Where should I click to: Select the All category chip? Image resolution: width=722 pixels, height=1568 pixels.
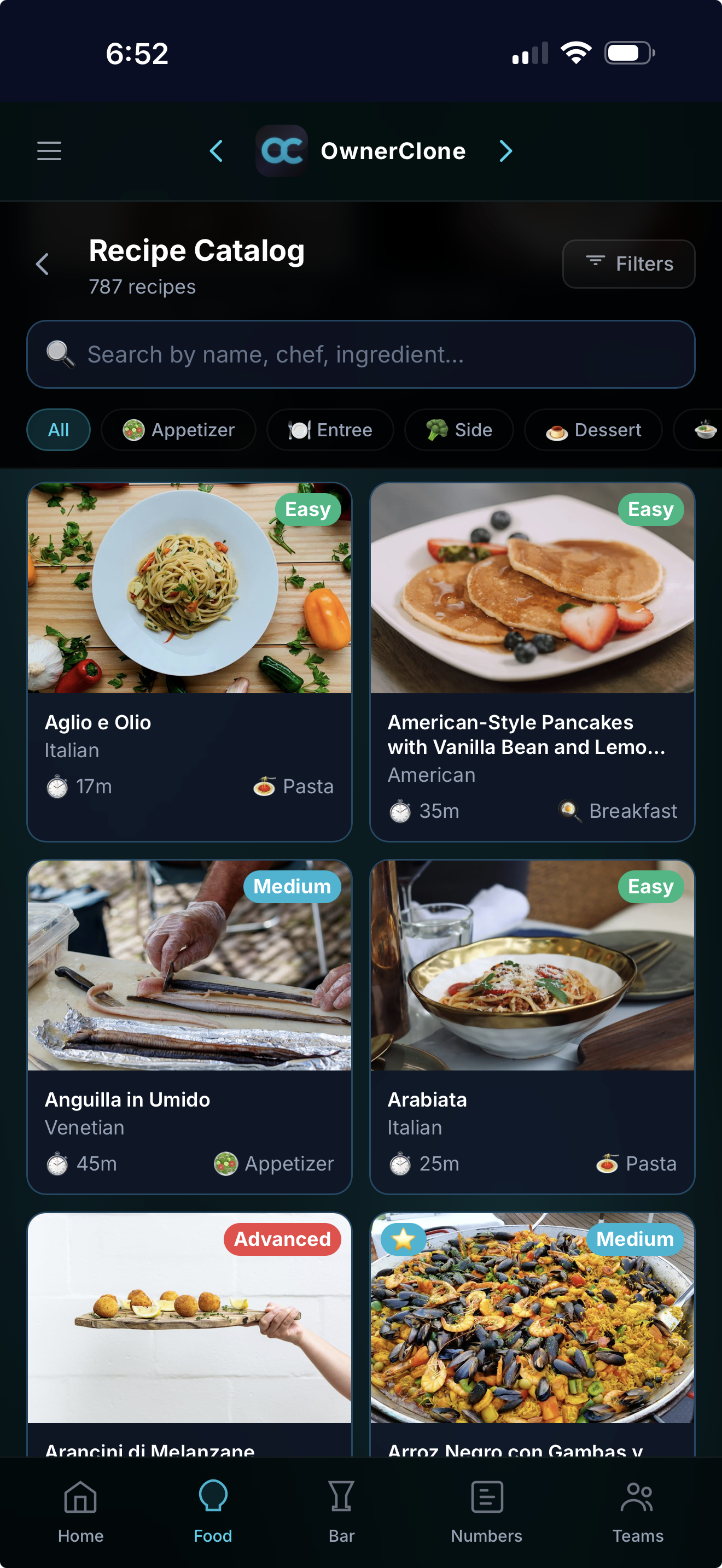59,430
